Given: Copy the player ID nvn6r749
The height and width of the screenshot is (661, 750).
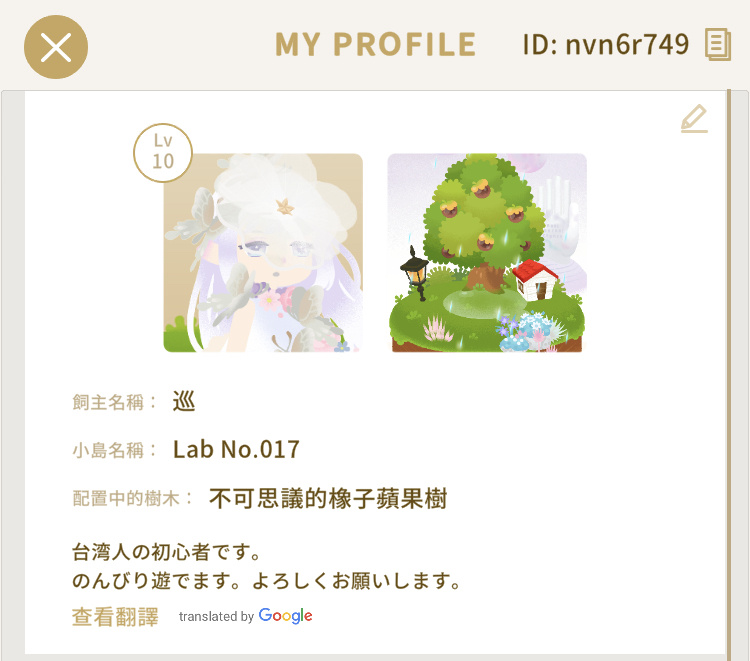Looking at the screenshot, I should point(718,45).
